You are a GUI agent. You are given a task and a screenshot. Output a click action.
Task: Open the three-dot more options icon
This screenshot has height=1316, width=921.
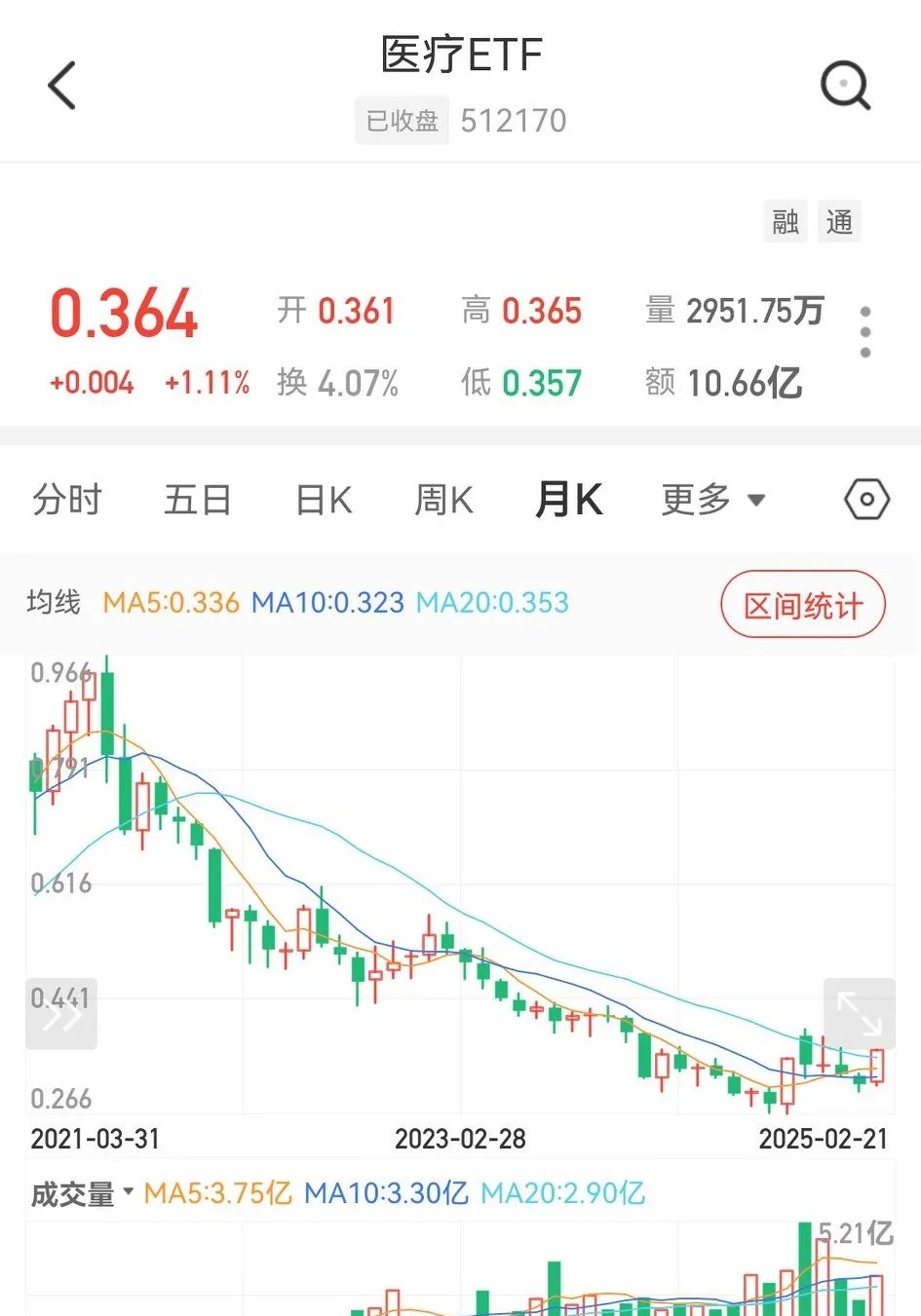pyautogui.click(x=864, y=331)
